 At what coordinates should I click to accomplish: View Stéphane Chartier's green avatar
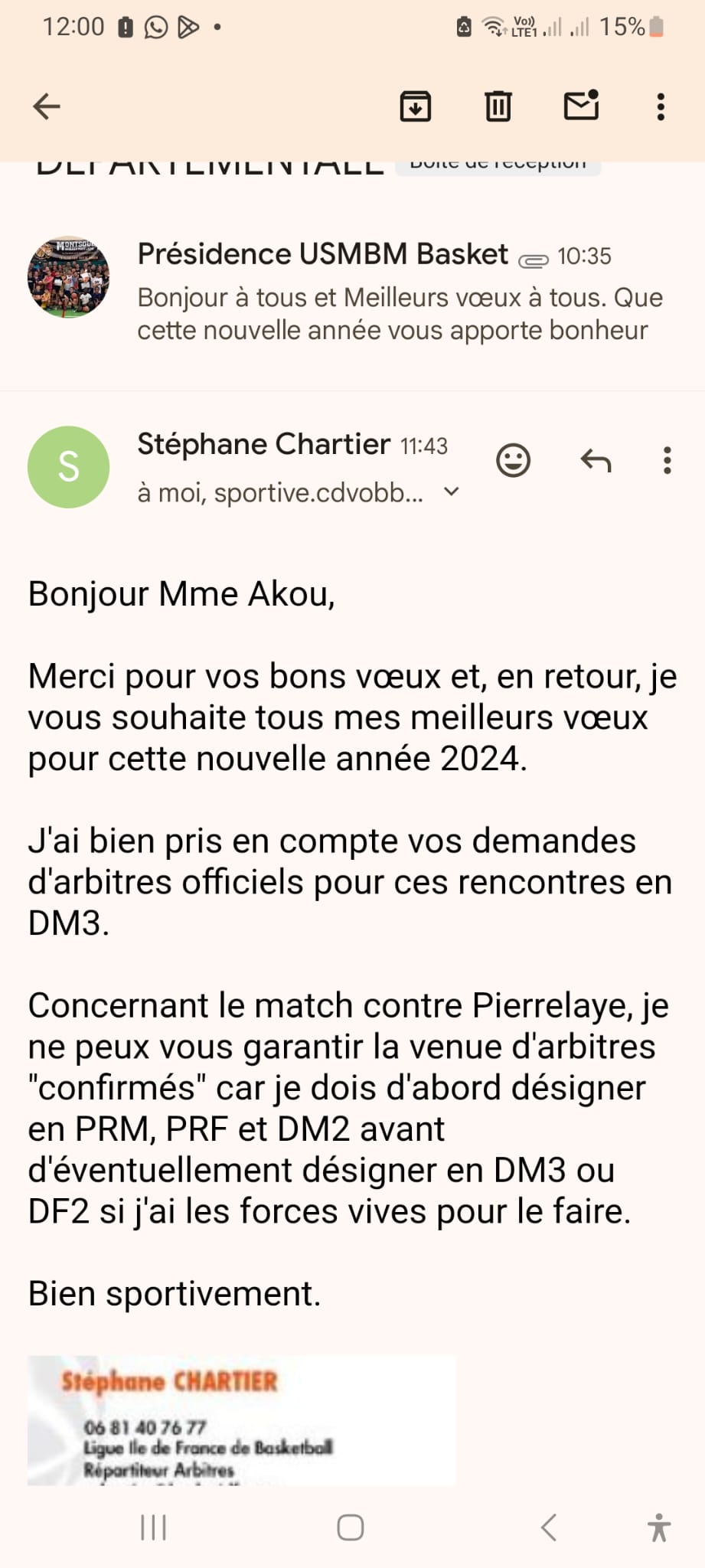tap(68, 467)
